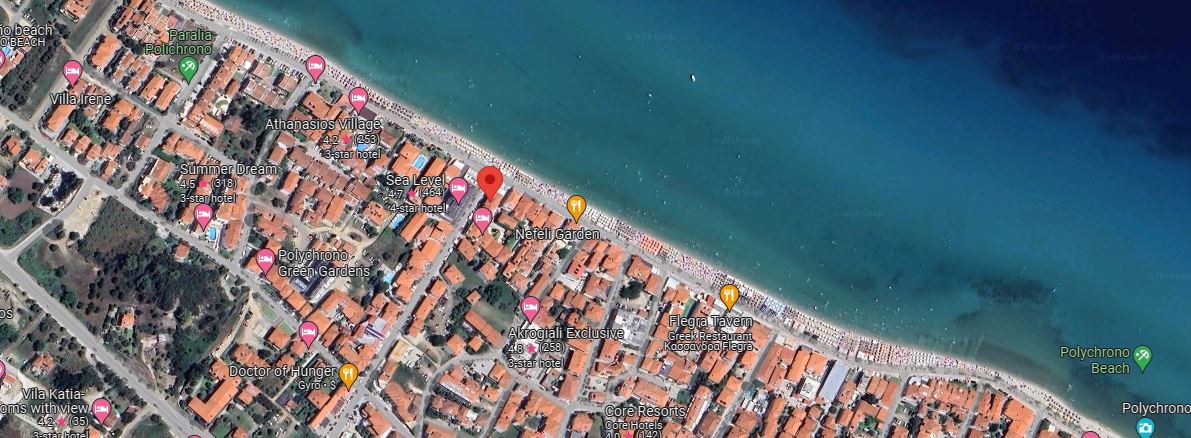Tap the Flegra Tavern restaurant pin

729,297
